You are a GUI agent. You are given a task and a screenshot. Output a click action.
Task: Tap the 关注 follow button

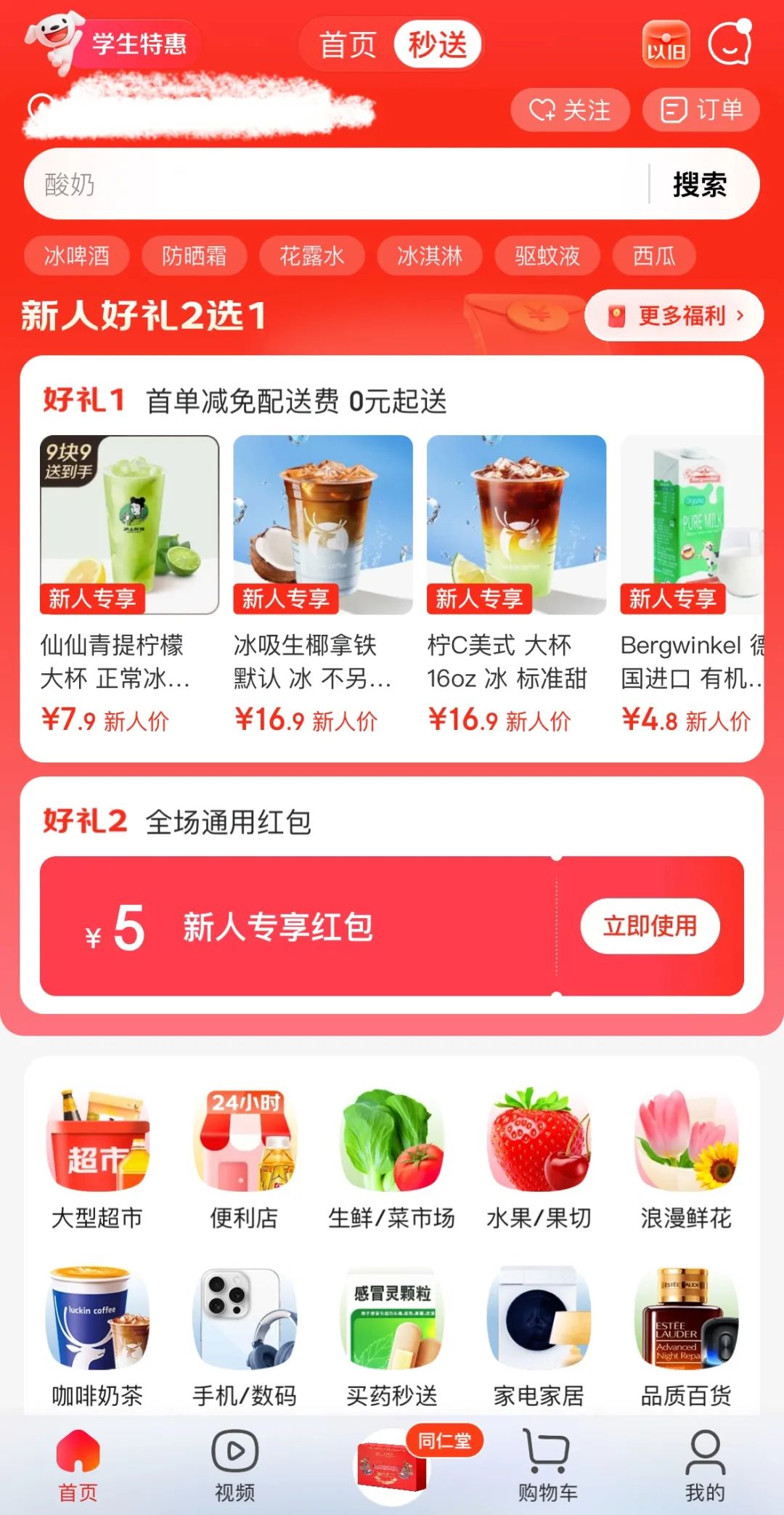570,110
